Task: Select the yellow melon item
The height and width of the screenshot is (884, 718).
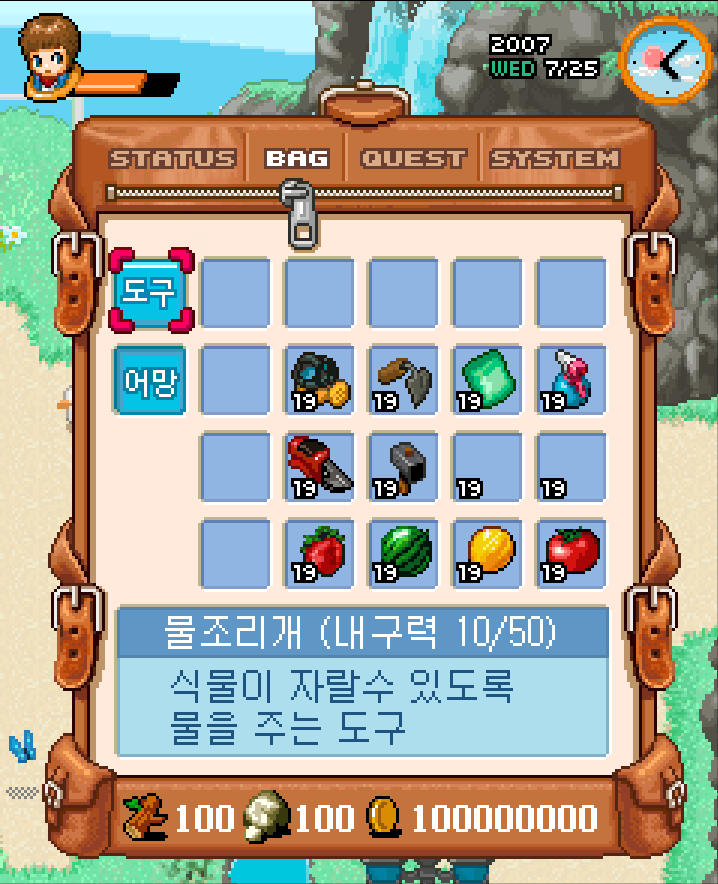Action: point(488,553)
